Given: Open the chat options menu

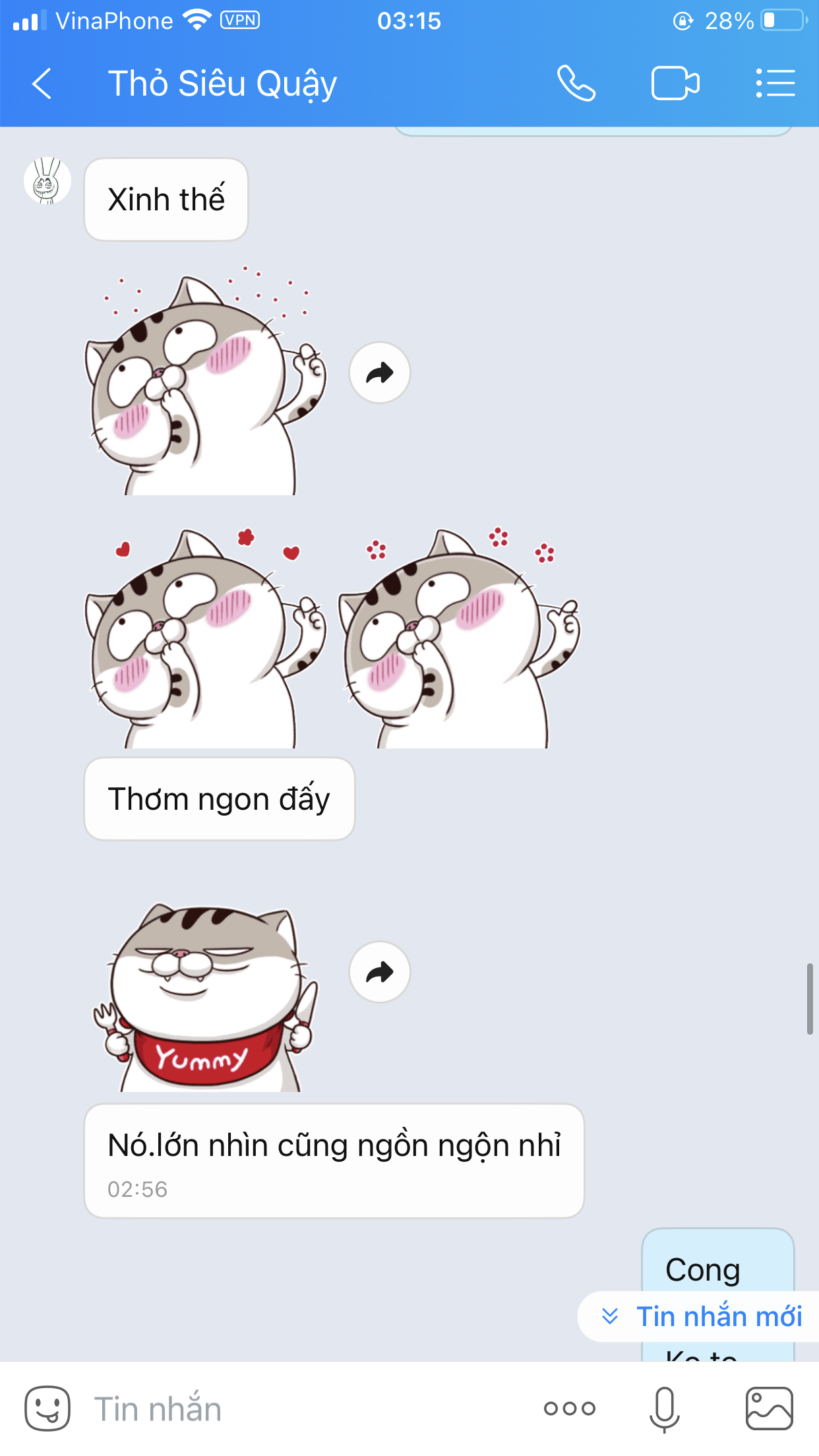Looking at the screenshot, I should 775,84.
